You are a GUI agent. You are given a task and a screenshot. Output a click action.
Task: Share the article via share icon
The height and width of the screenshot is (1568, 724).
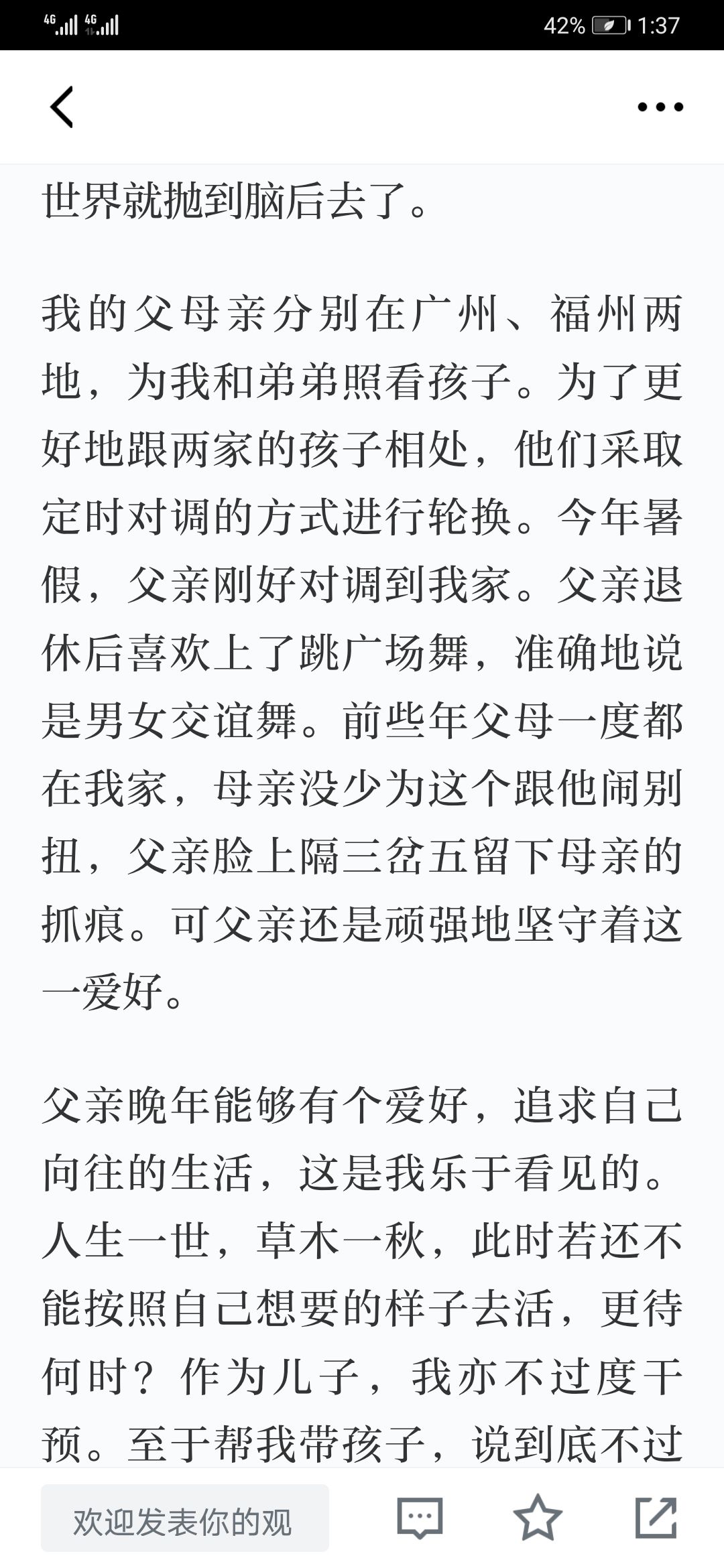[656, 1518]
